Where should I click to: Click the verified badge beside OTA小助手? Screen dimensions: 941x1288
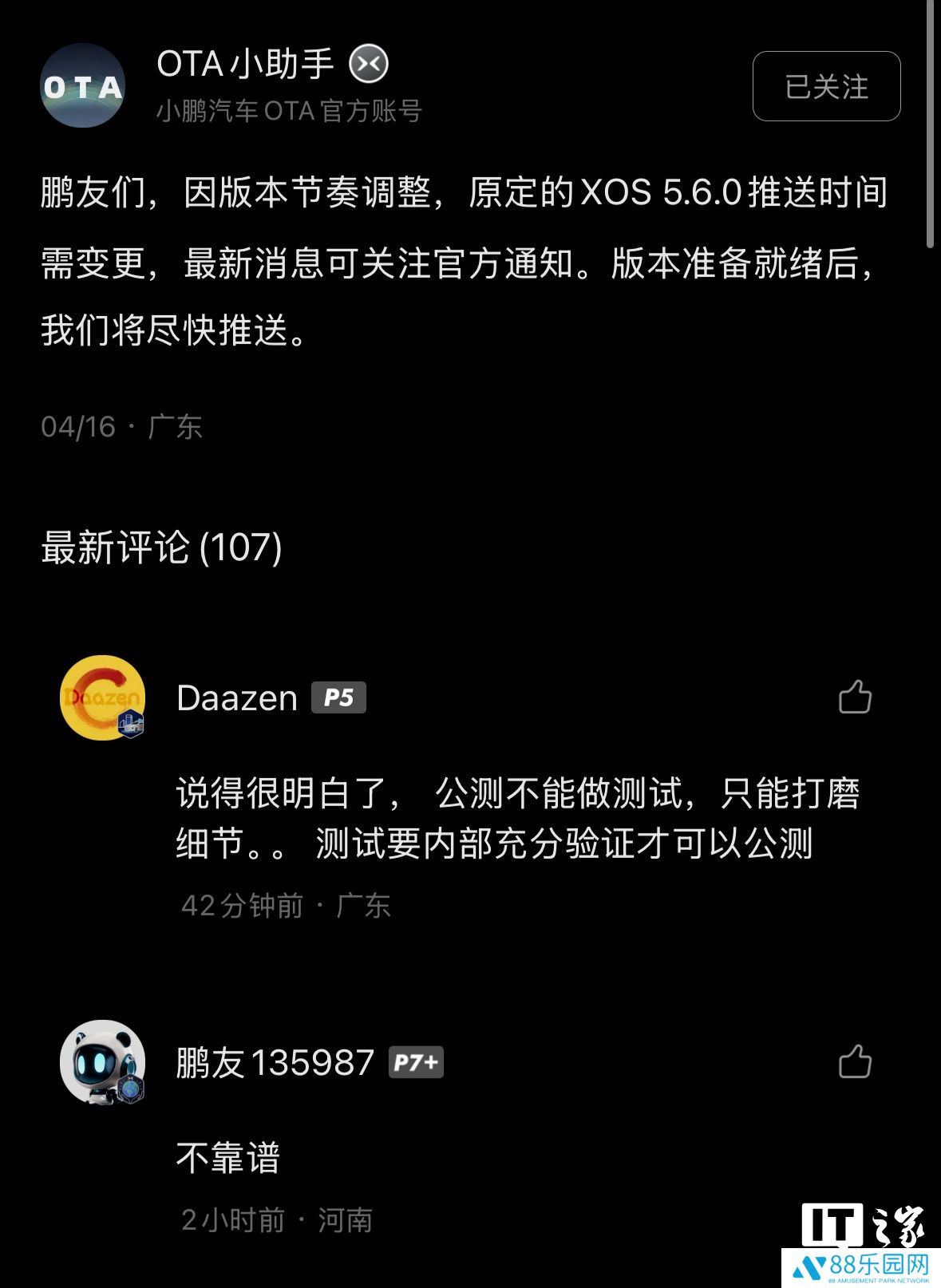coord(370,64)
